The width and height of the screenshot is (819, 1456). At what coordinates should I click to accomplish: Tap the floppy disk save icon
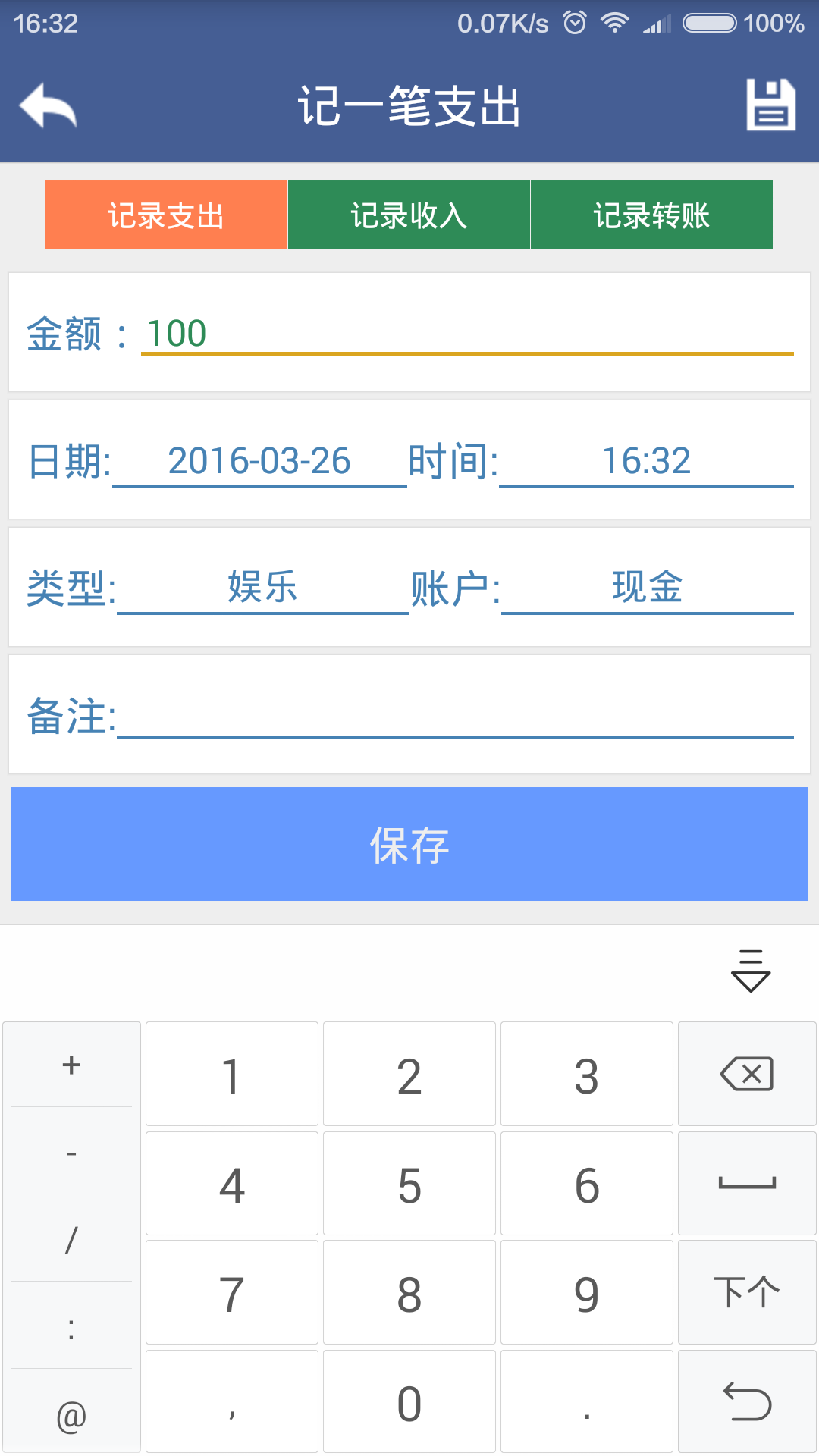click(x=770, y=105)
